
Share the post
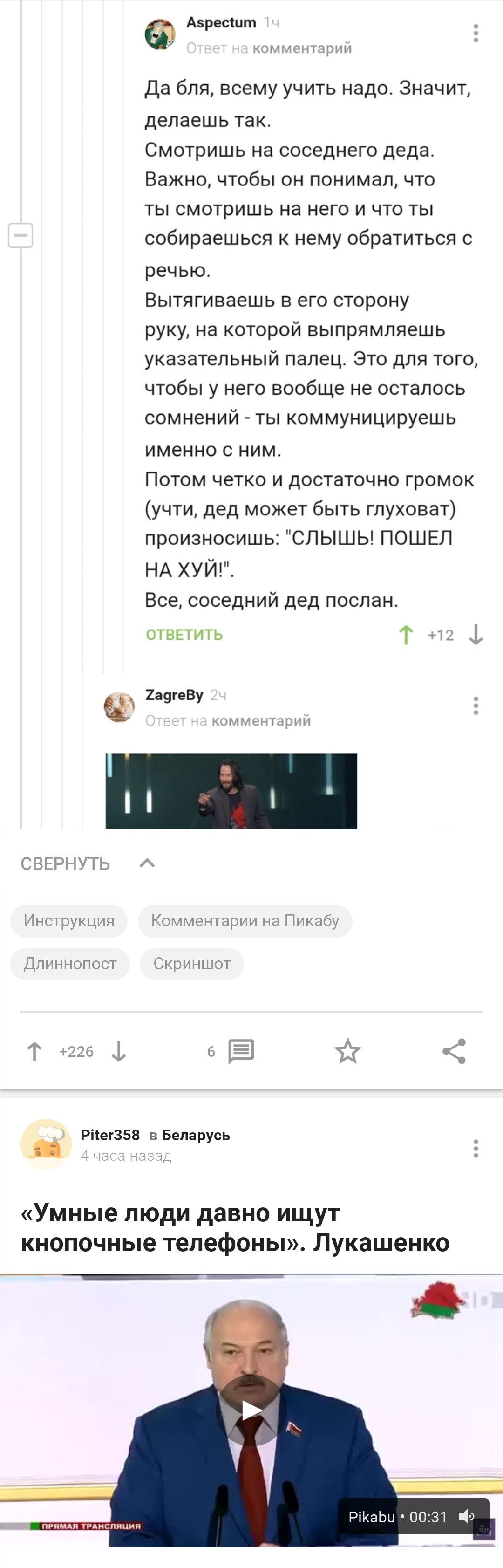click(x=454, y=1051)
